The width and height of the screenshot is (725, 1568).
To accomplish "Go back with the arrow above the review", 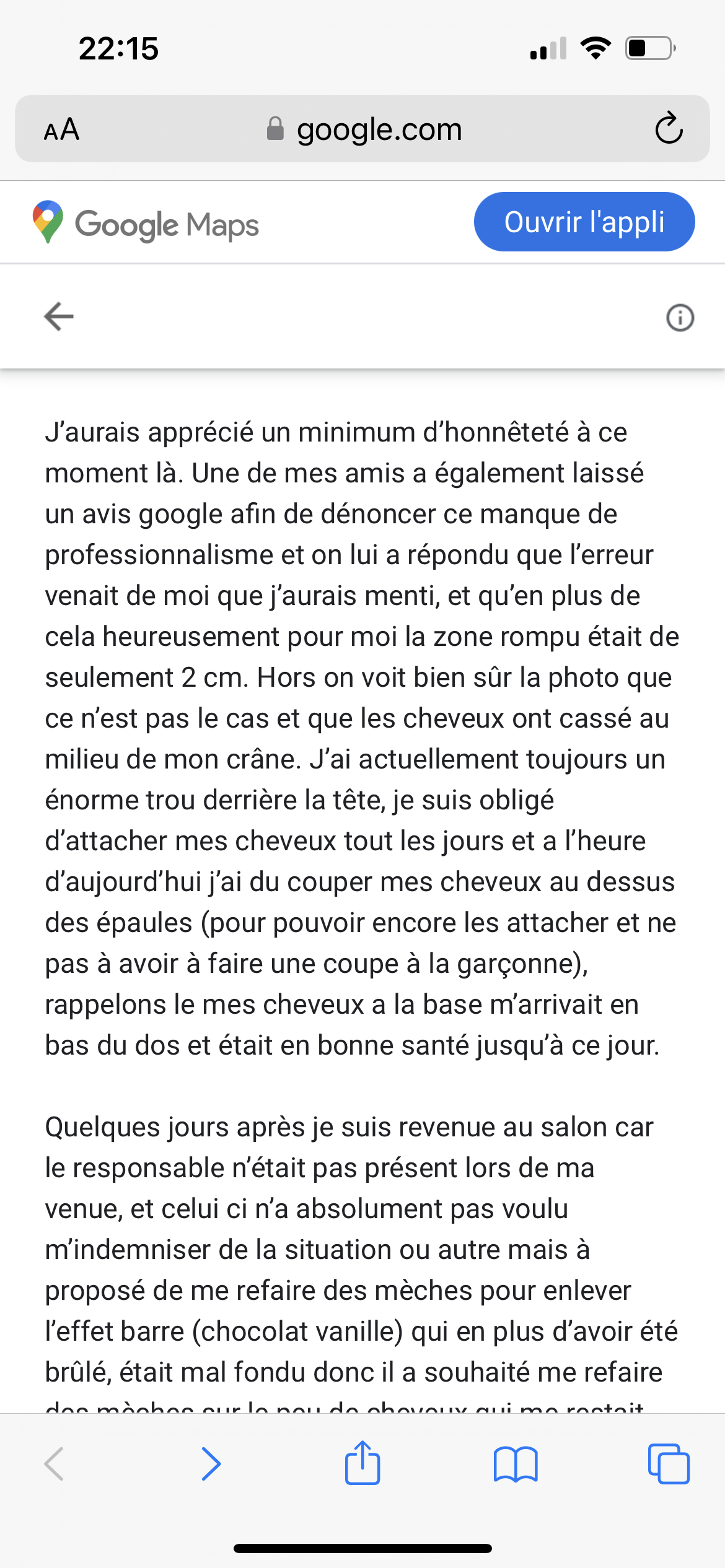I will point(59,316).
